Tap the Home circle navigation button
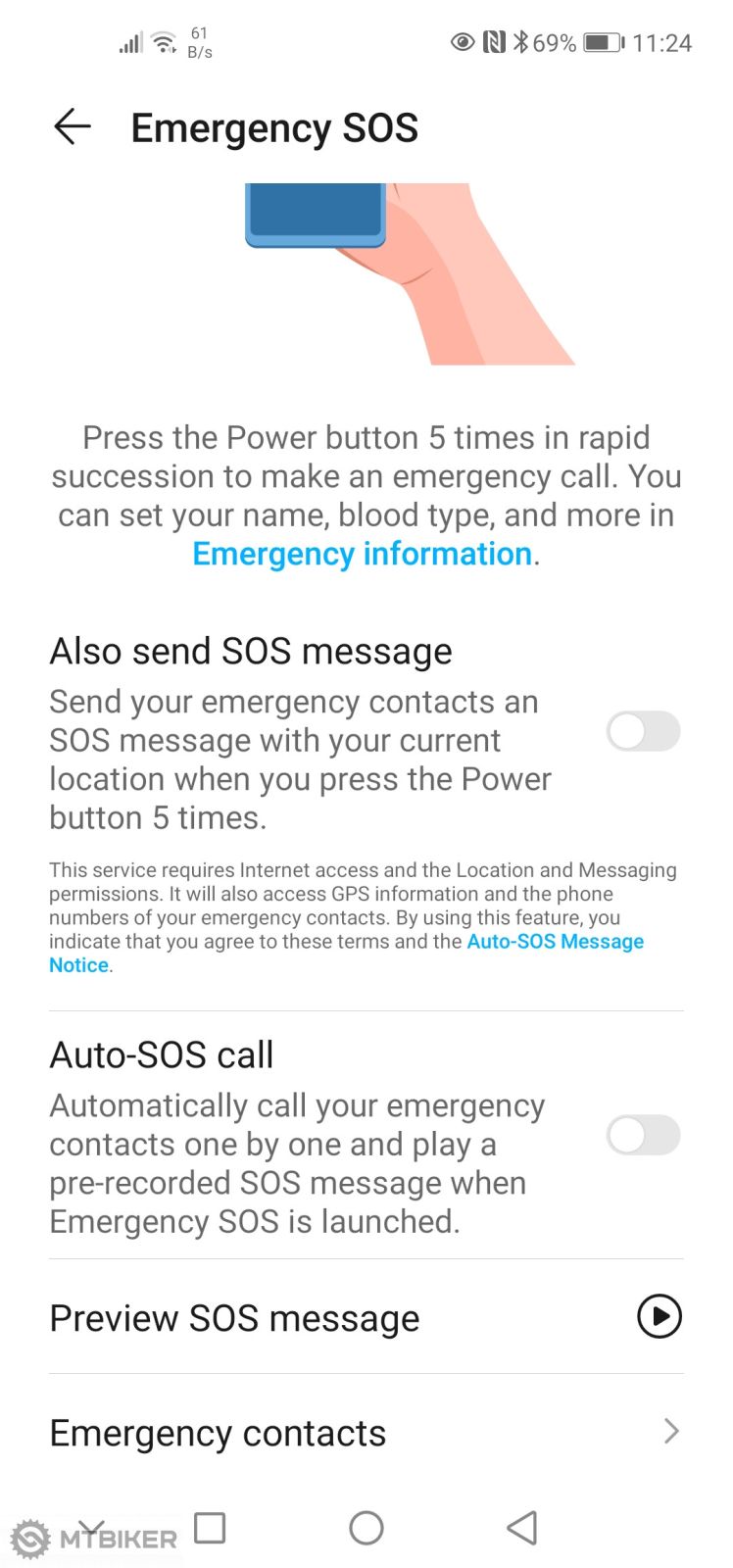 tap(366, 1527)
